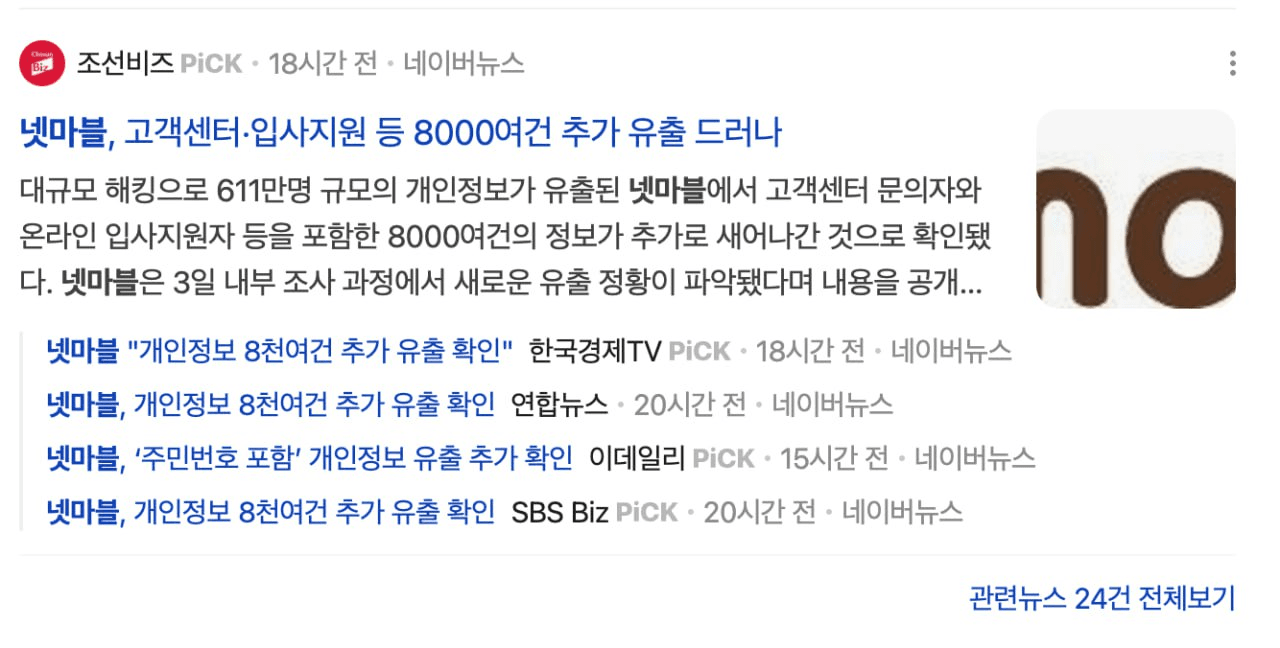Open headline about 8000여건 추가 유출 드러나
Viewport: 1280px width, 648px height.
(x=400, y=133)
